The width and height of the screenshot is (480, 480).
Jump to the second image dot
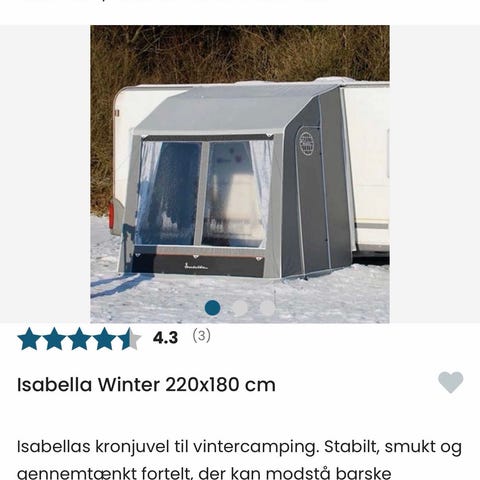[240, 308]
